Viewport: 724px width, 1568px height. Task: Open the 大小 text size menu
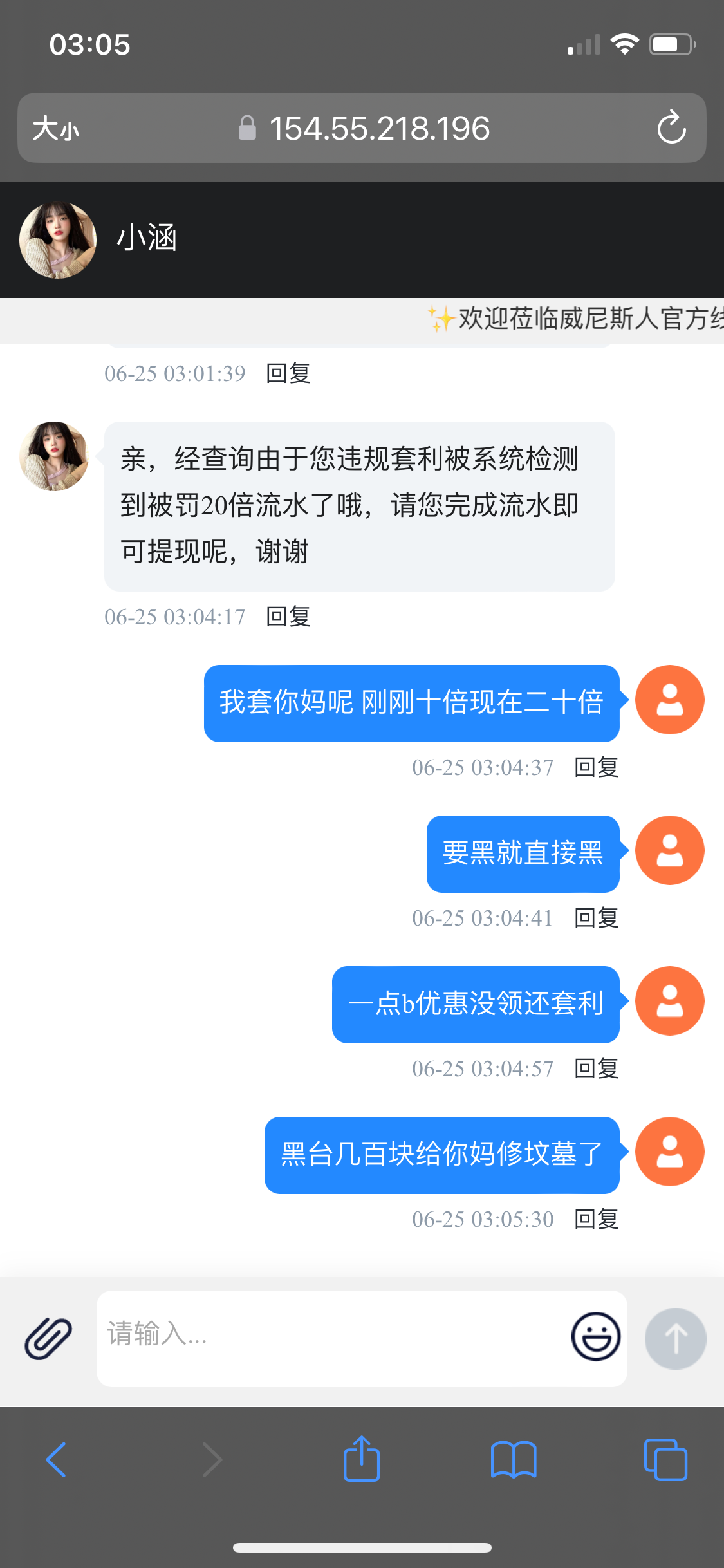pyautogui.click(x=56, y=129)
